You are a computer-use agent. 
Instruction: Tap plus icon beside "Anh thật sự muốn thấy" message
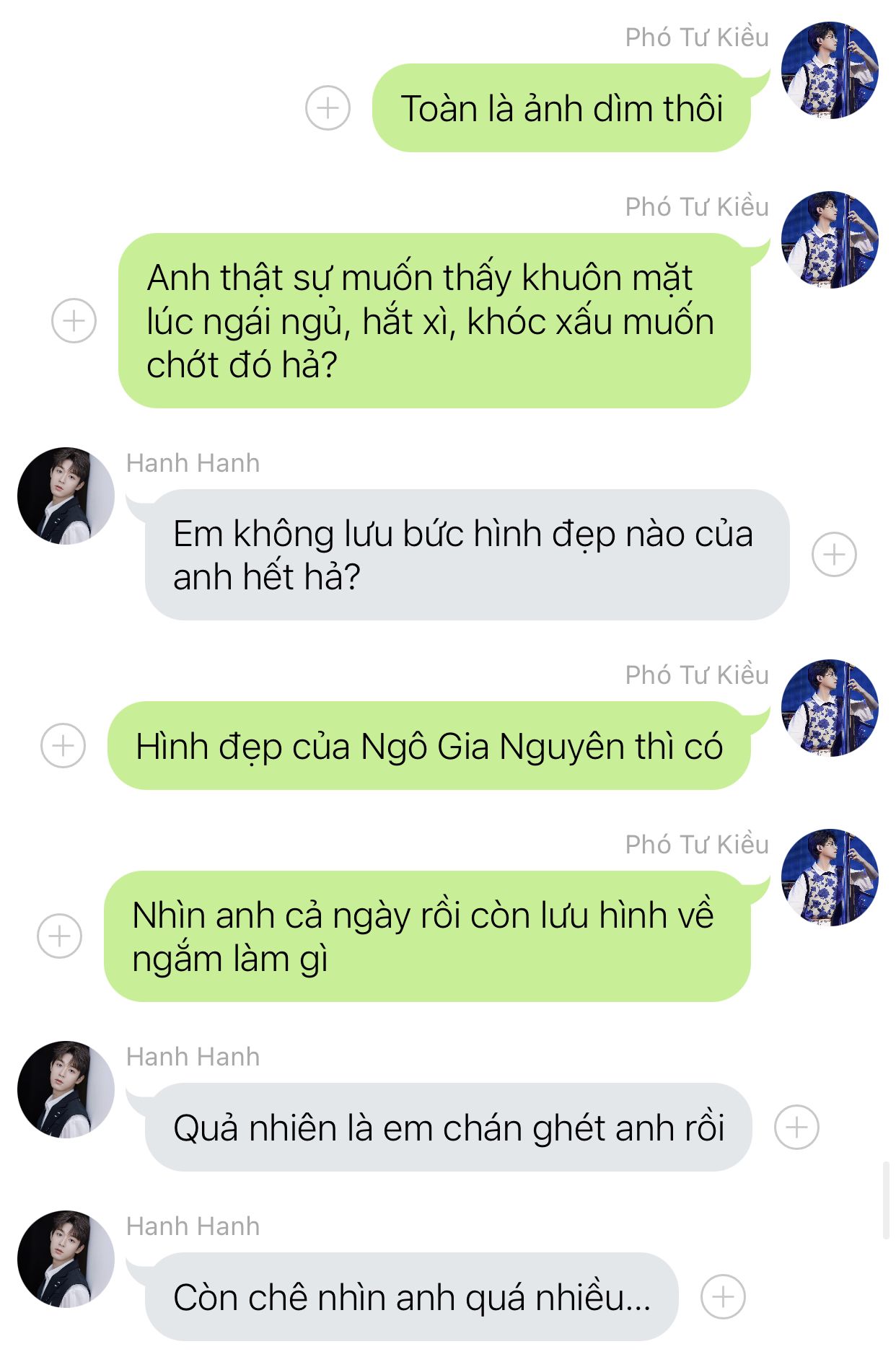74,320
